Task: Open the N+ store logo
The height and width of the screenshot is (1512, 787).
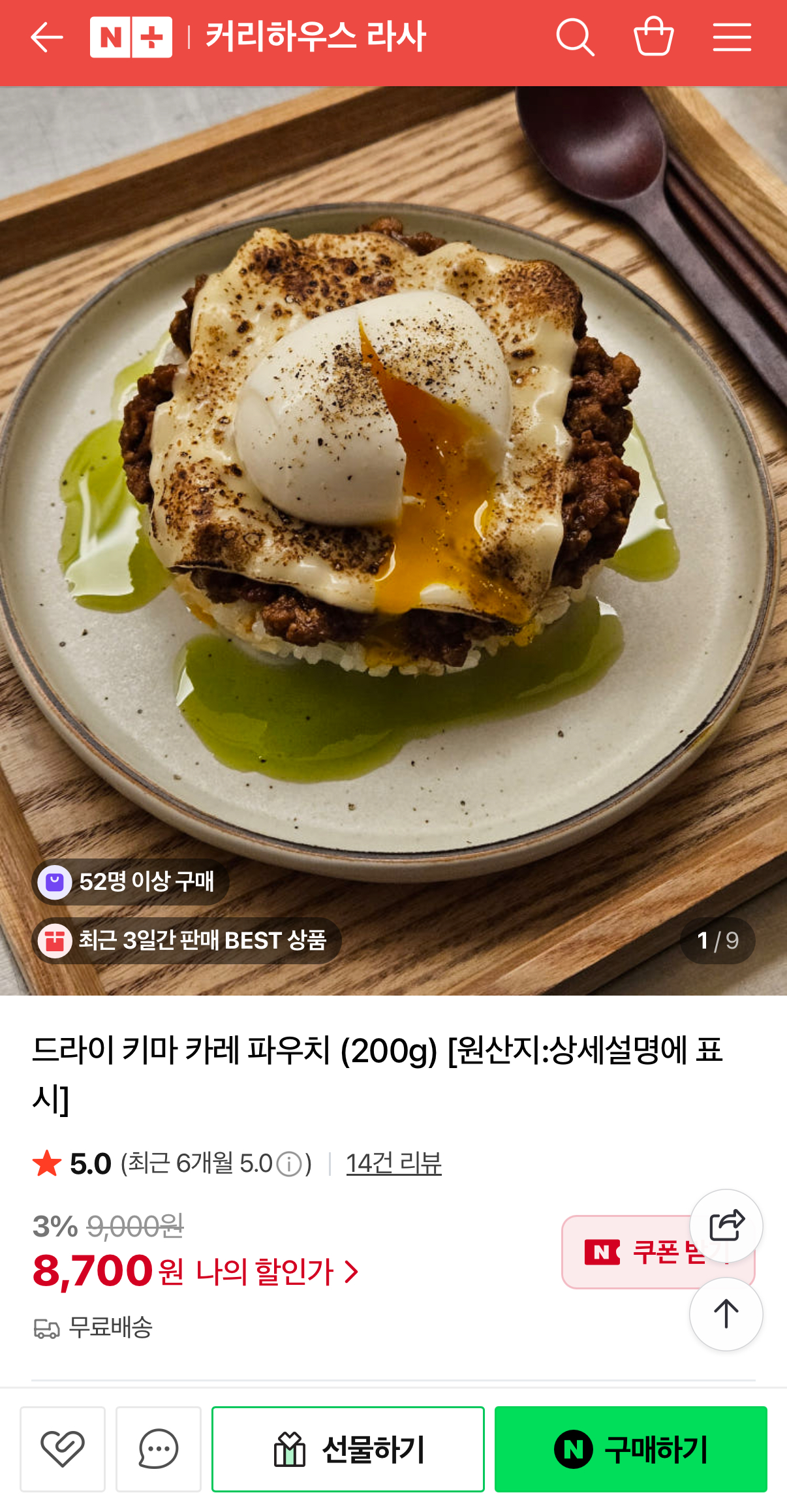Action: (x=131, y=37)
